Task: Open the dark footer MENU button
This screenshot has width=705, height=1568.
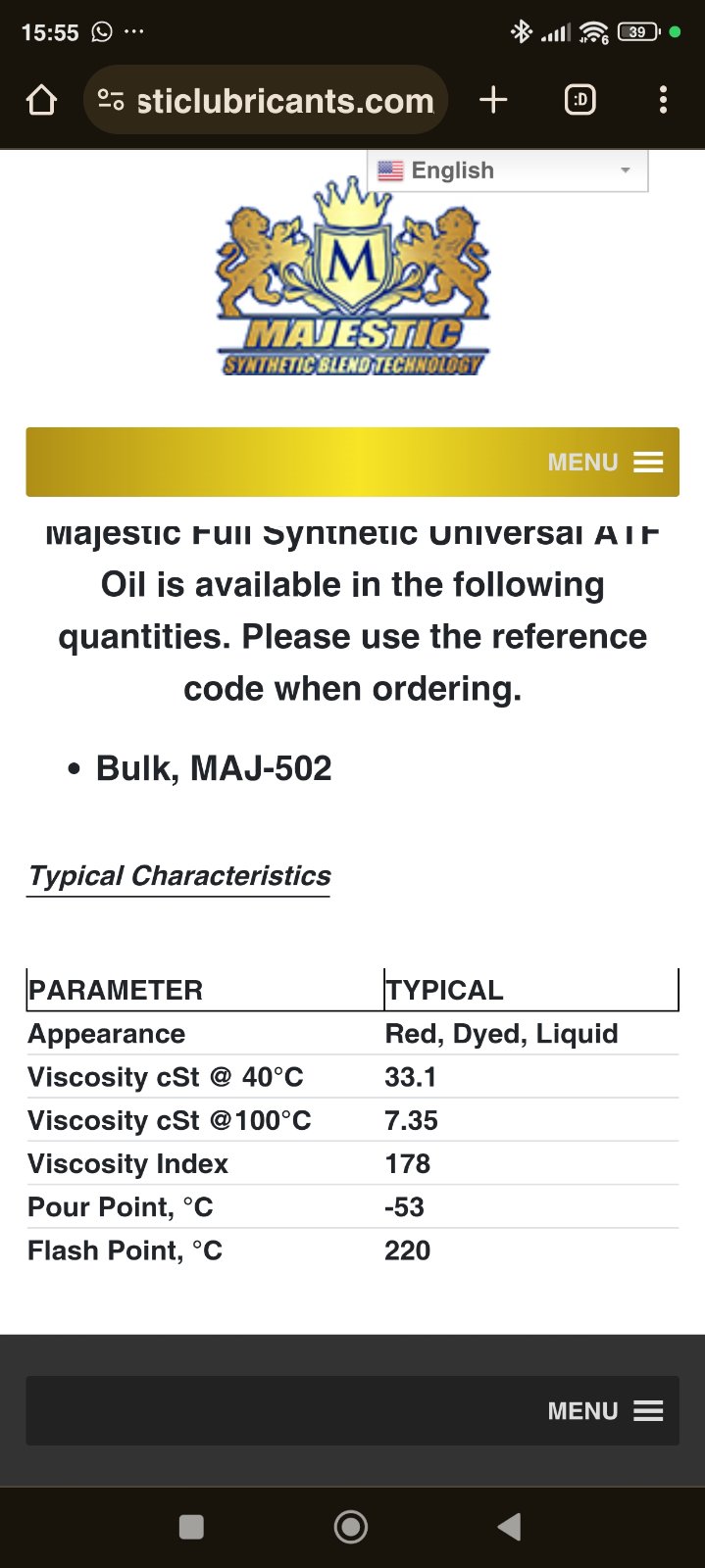Action: [x=352, y=1410]
